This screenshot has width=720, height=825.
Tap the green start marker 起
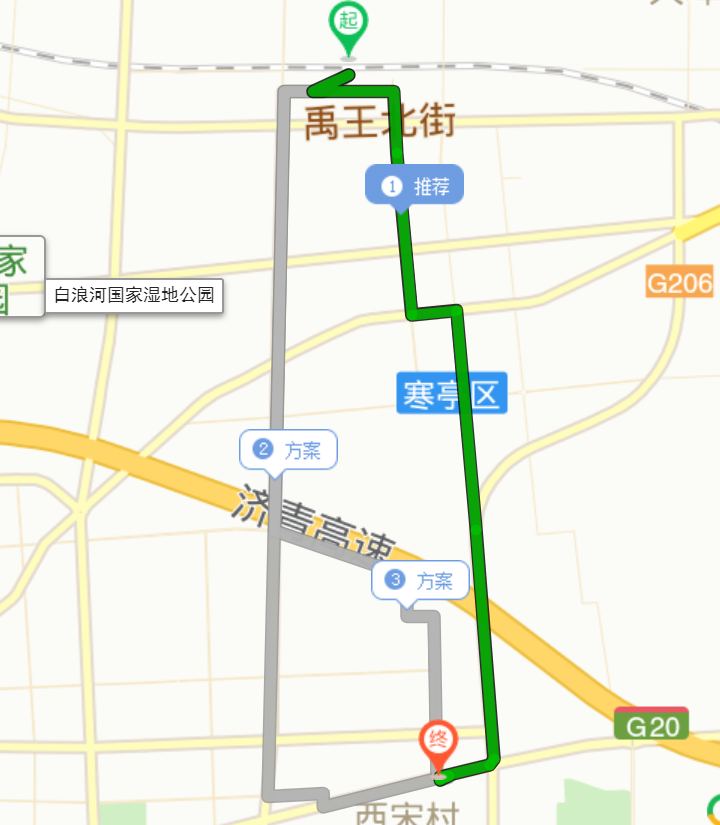(348, 24)
